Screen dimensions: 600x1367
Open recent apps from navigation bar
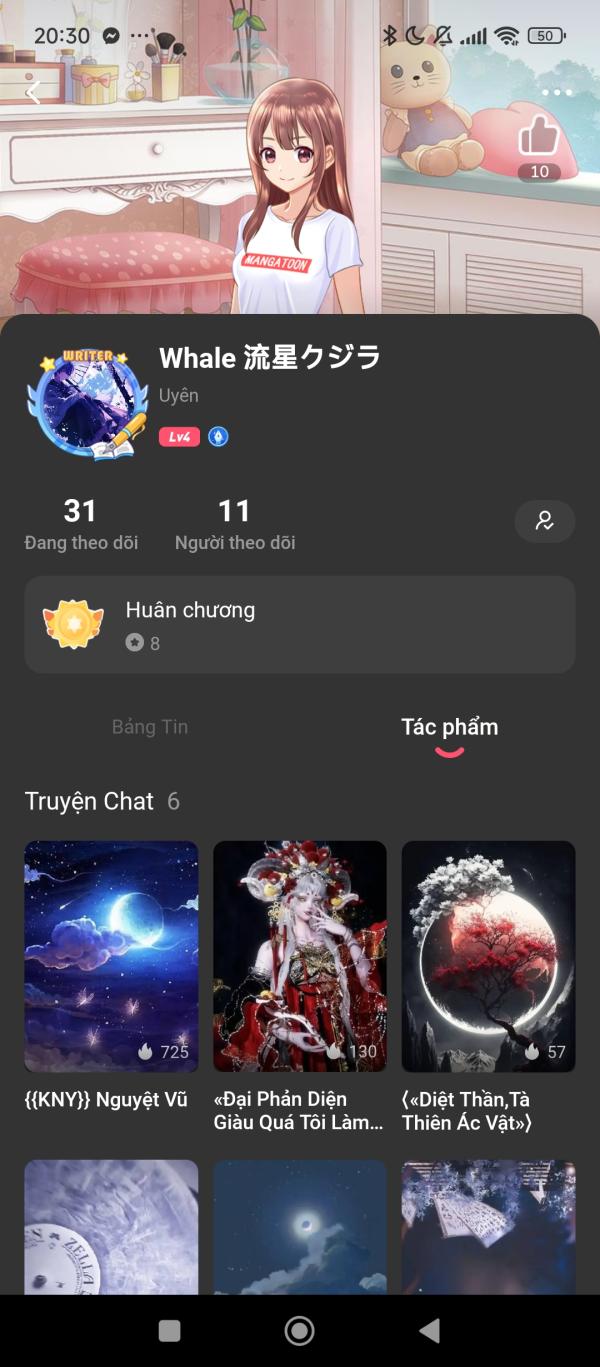[170, 1330]
